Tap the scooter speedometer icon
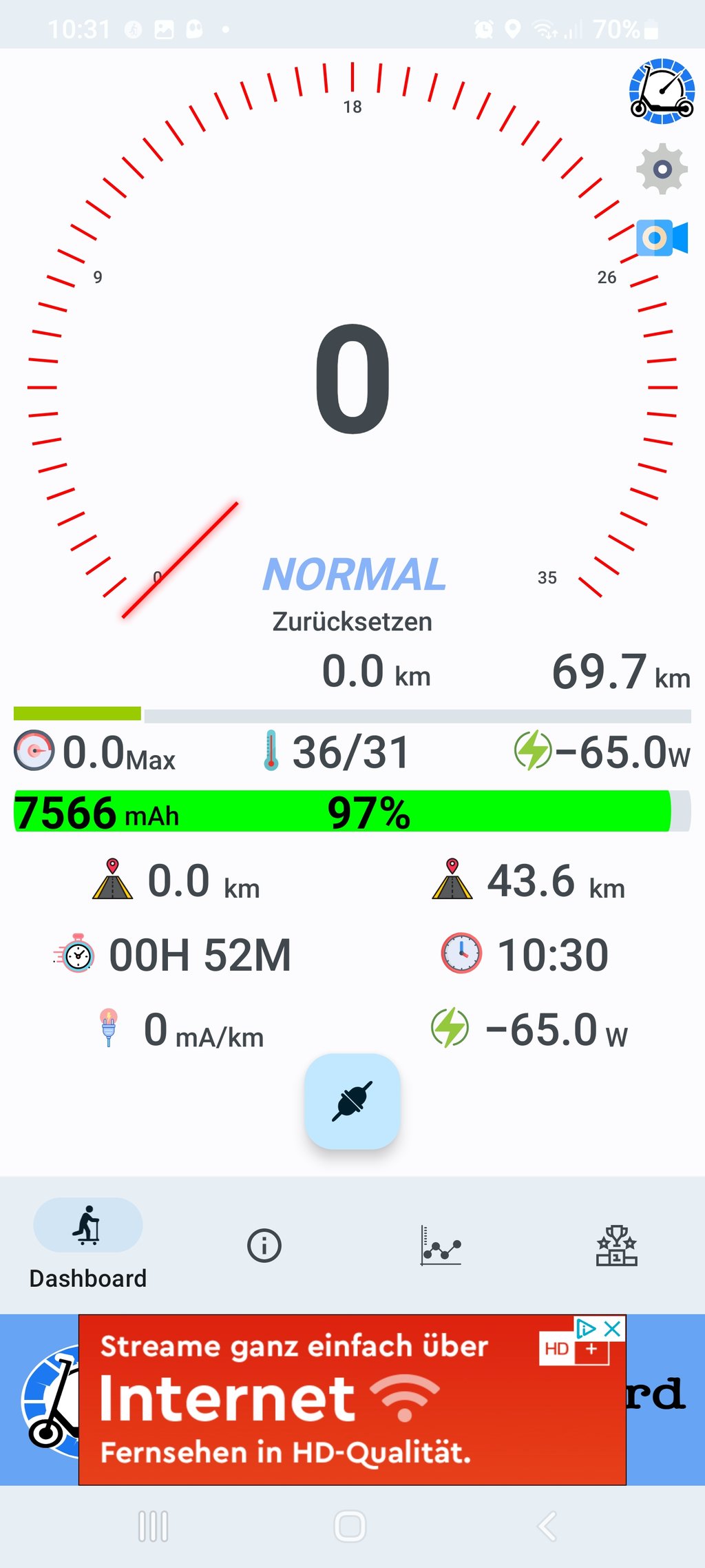 662,92
